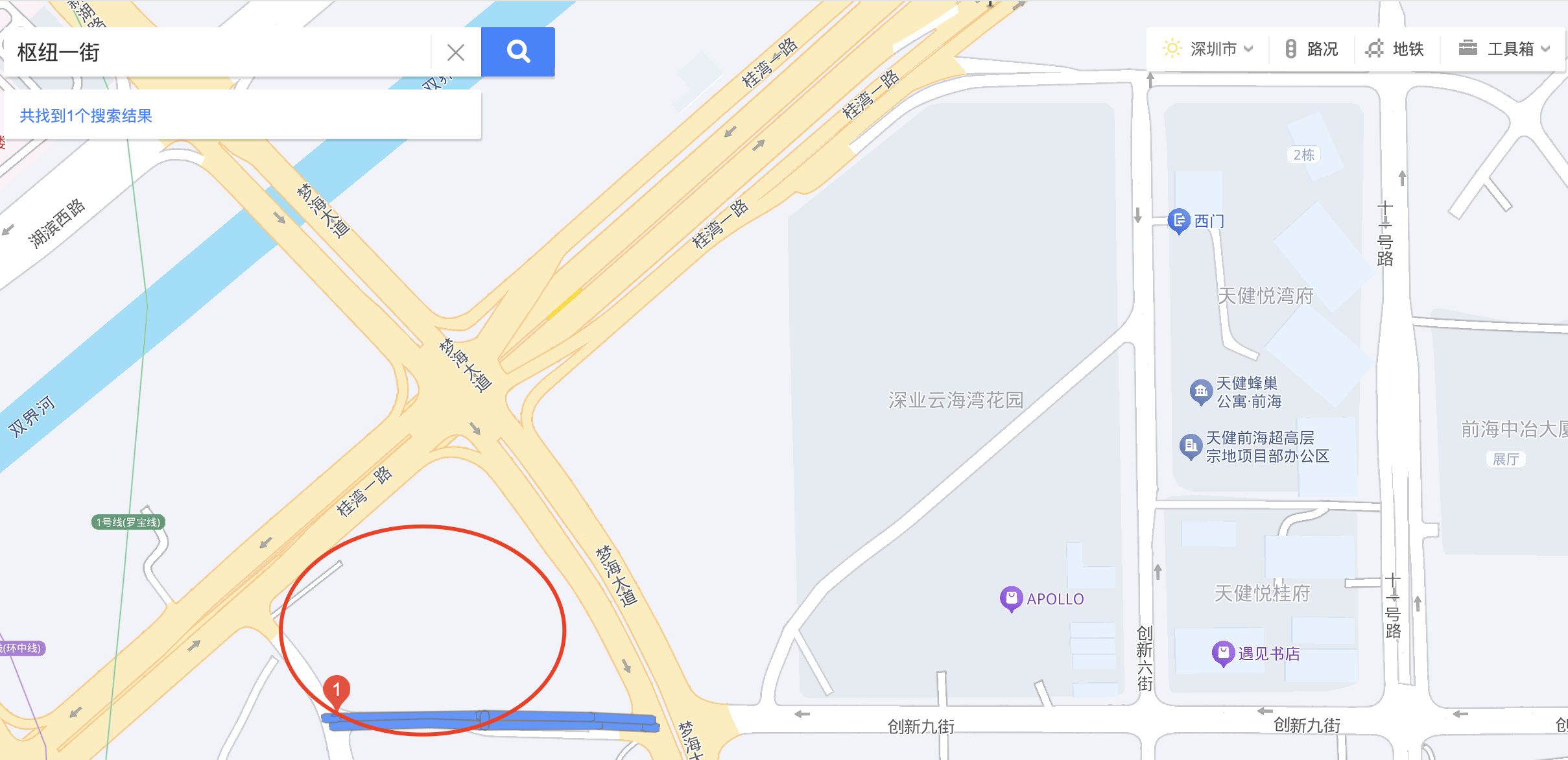This screenshot has height=760, width=1568.
Task: Open 天健前海超高层宗地项目部办公区 marker
Action: (1191, 446)
